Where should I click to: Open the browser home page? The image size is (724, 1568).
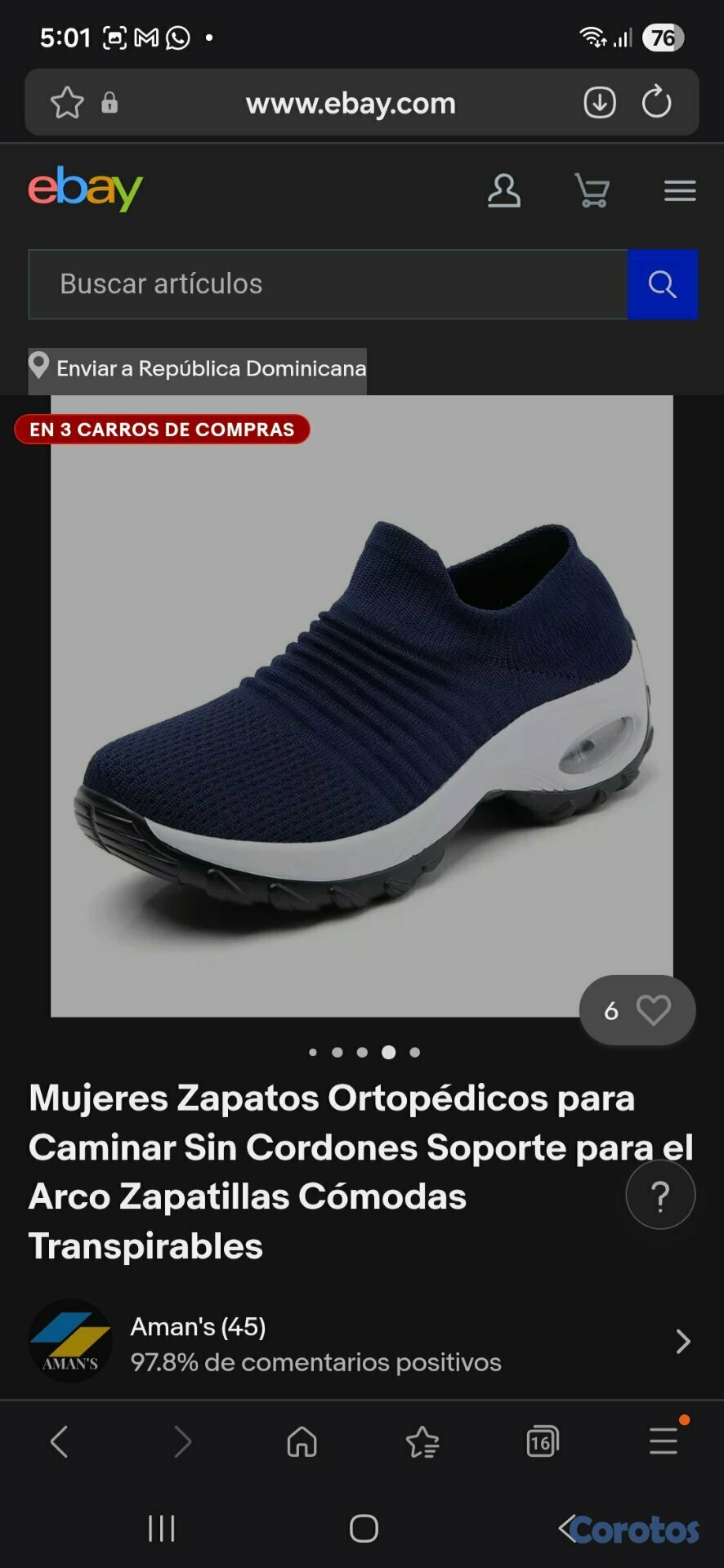[x=302, y=1441]
